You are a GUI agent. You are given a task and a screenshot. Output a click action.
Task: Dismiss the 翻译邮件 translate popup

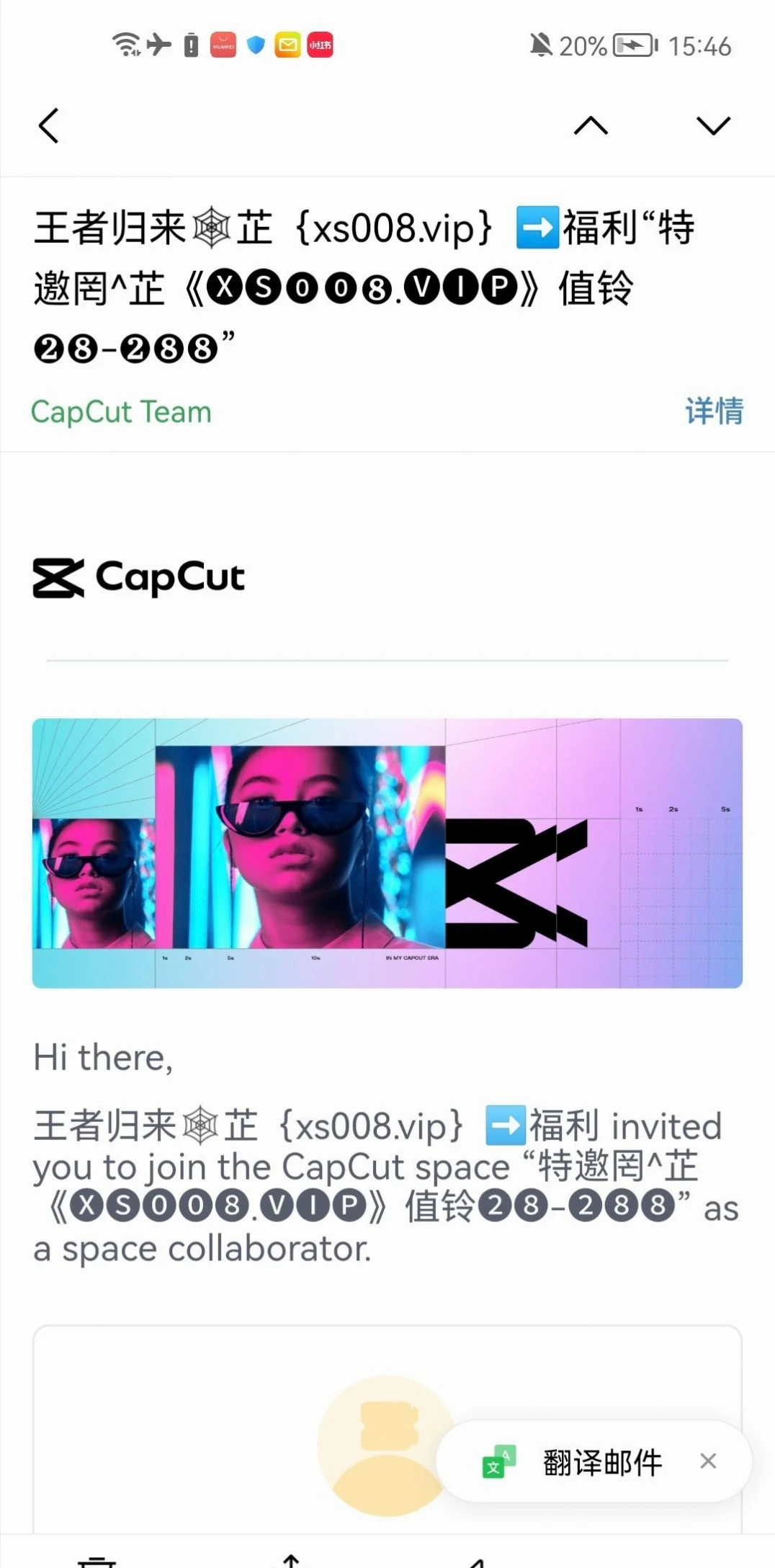click(708, 1461)
